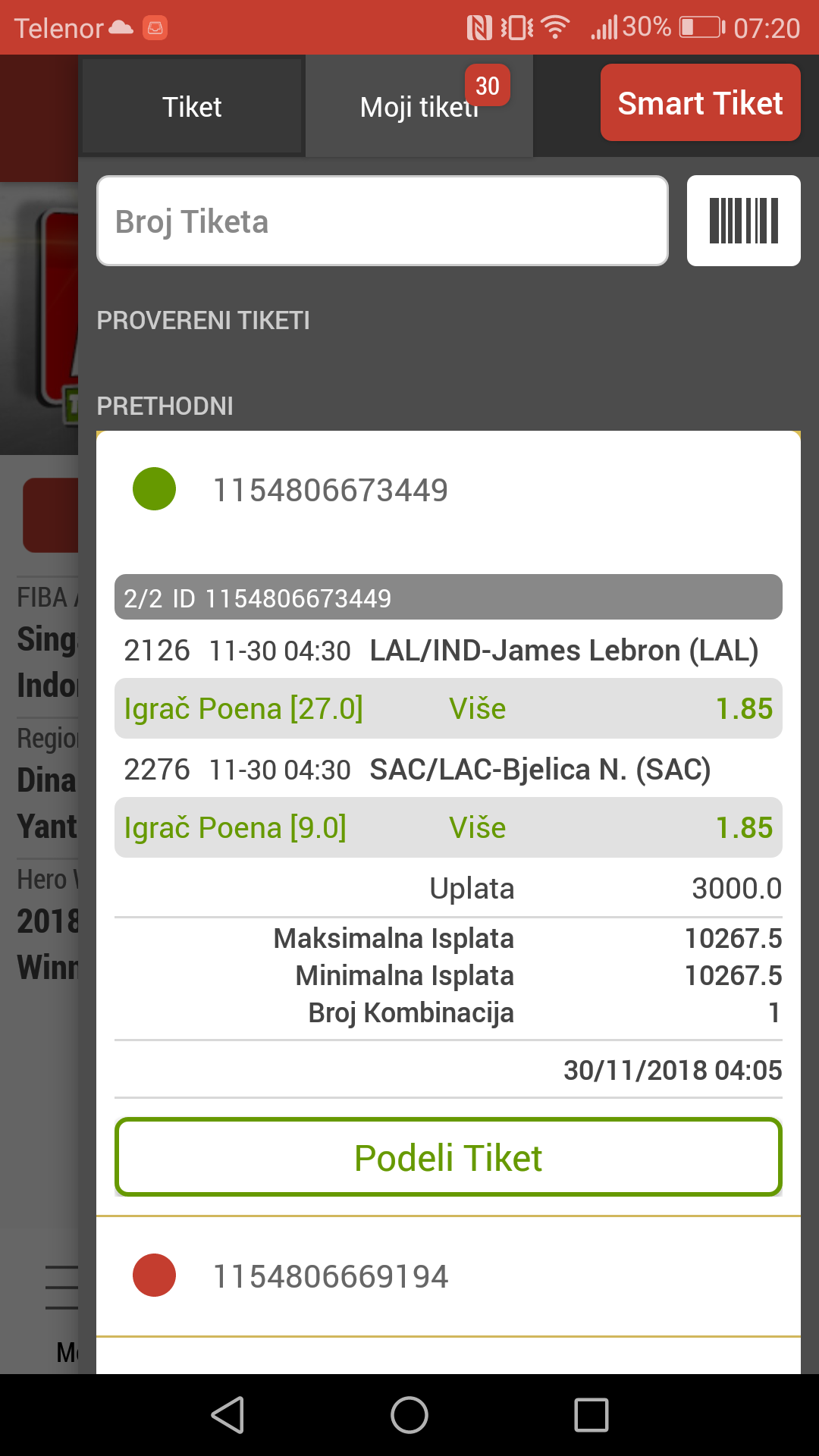This screenshot has width=819, height=1456.
Task: Go back using the system back button
Action: click(227, 1415)
